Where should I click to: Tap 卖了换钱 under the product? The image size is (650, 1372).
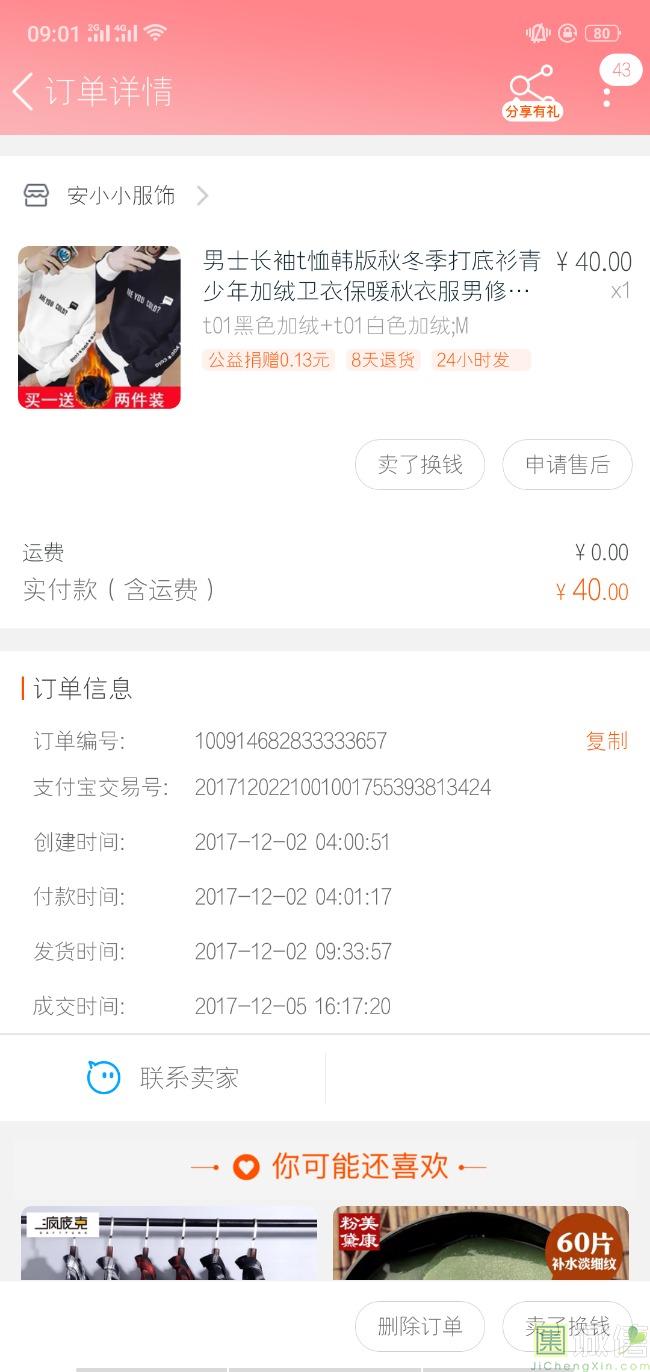(420, 465)
